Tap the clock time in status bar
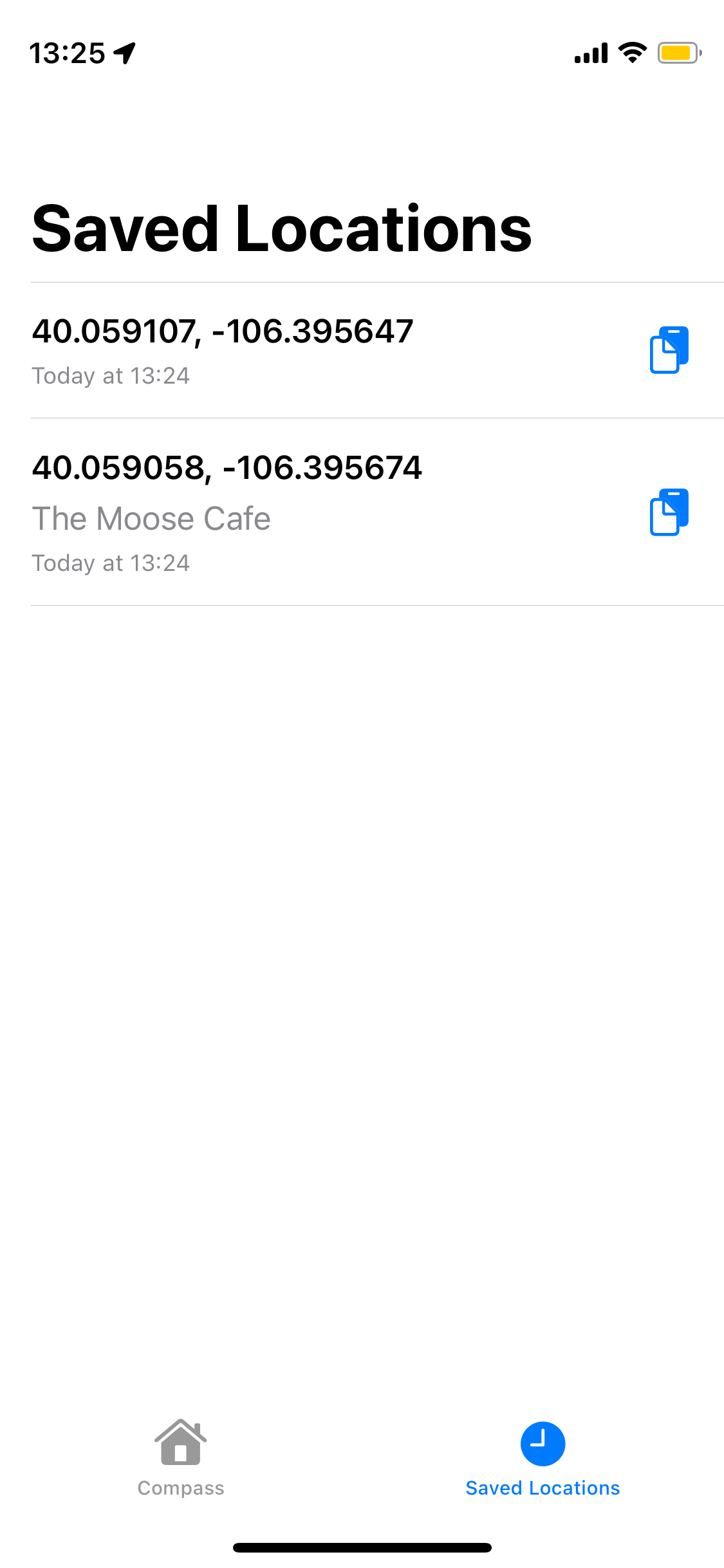Screen dimensions: 724x1568 (68, 54)
